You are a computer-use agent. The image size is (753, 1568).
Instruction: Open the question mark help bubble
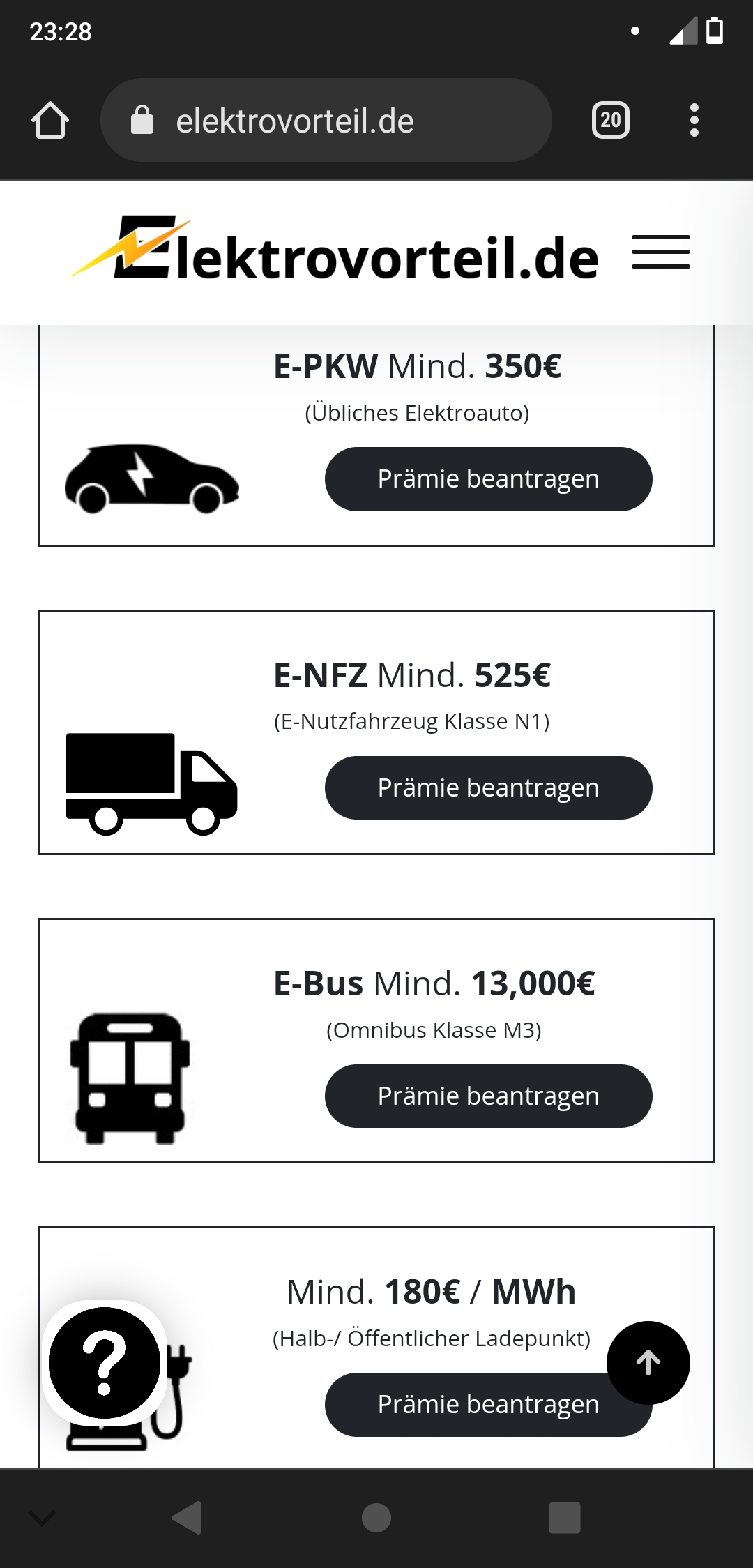click(x=105, y=1363)
